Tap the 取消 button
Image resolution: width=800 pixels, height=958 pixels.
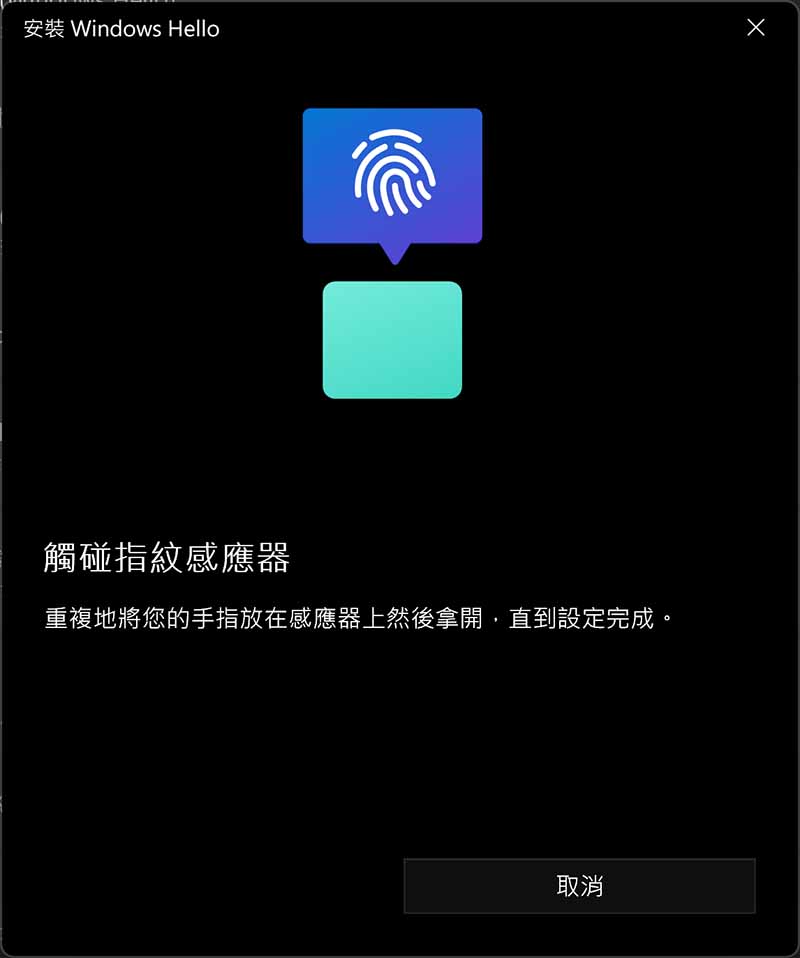coord(579,885)
